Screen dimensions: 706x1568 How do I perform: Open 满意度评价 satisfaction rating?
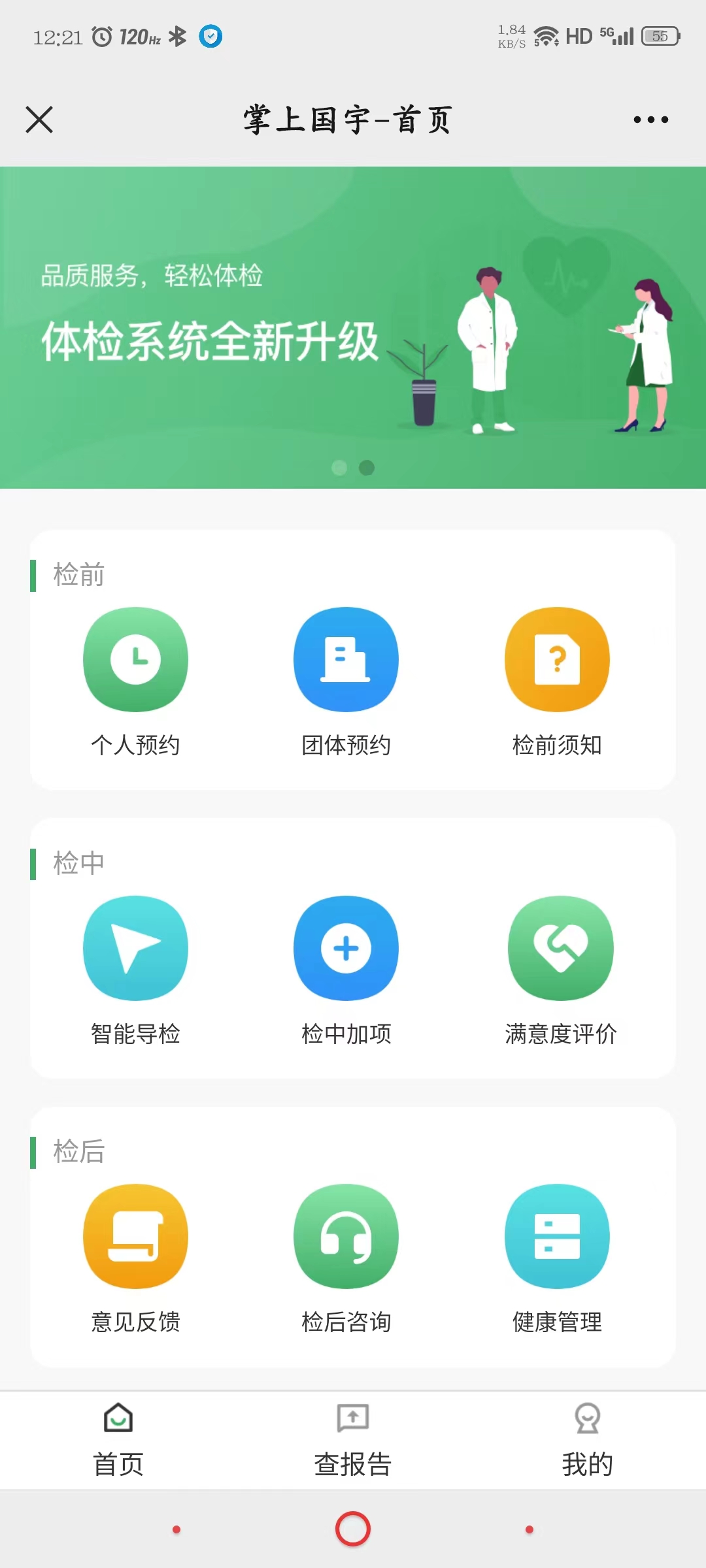coord(561,970)
